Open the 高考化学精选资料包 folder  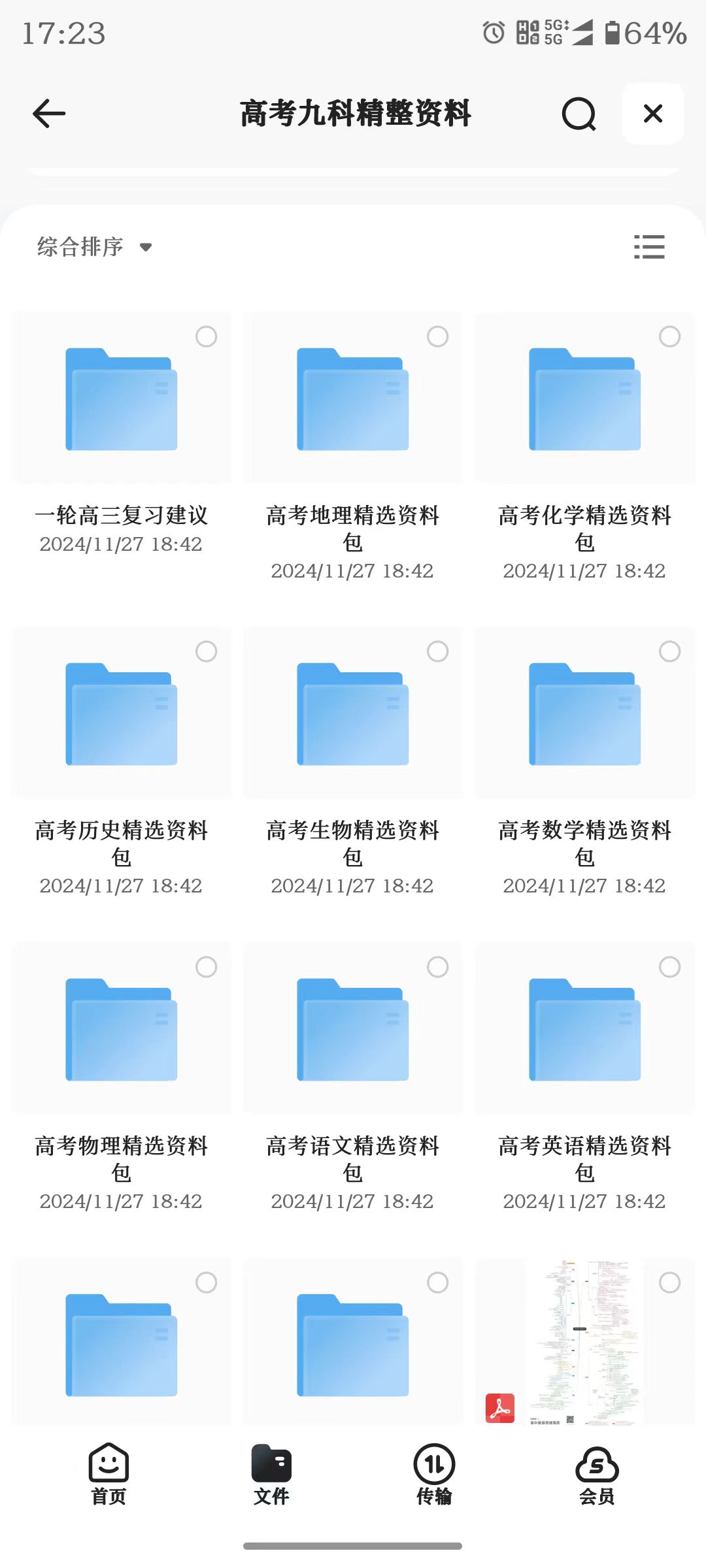tap(584, 400)
